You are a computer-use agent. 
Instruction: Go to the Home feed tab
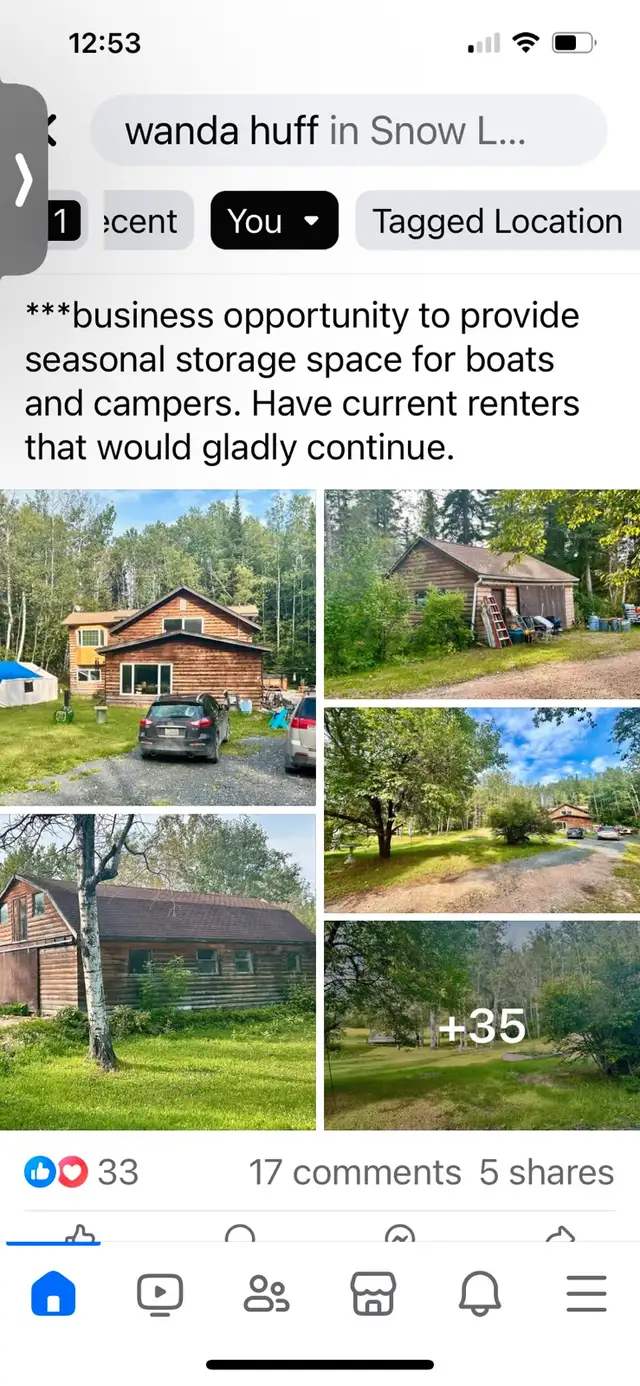click(x=53, y=1294)
